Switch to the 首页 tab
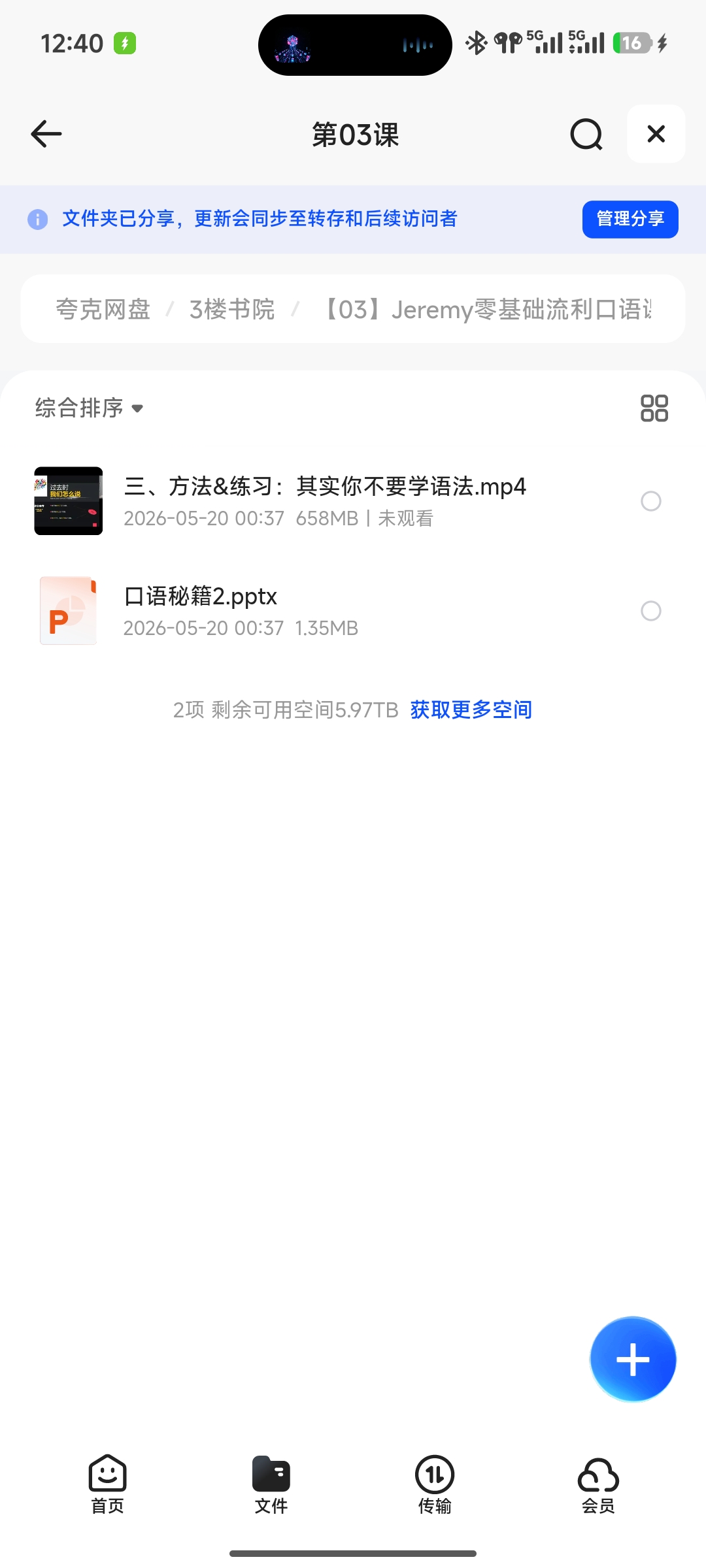Image resolution: width=706 pixels, height=1568 pixels. (107, 1484)
